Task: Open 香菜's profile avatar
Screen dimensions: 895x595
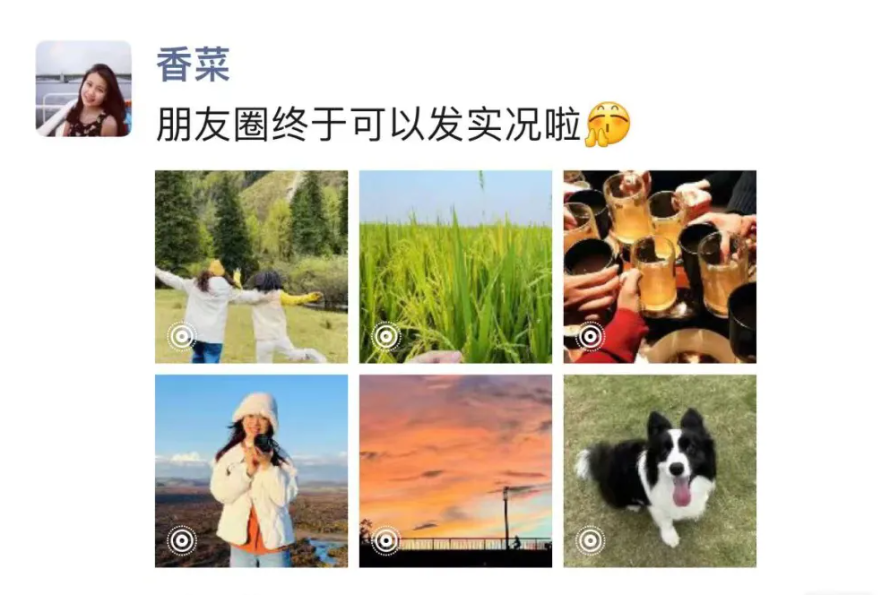Action: pyautogui.click(x=83, y=88)
